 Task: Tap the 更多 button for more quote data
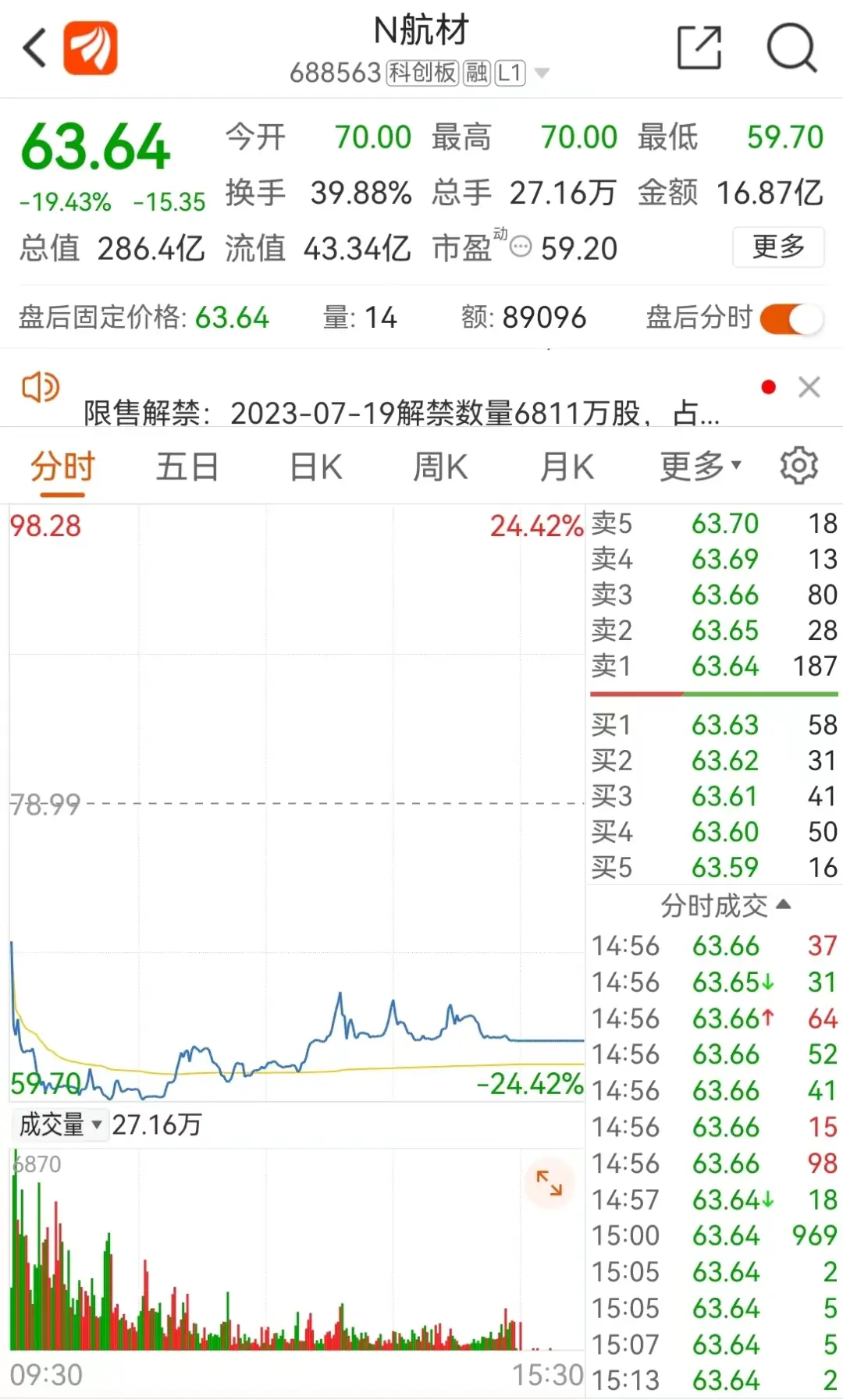(778, 247)
